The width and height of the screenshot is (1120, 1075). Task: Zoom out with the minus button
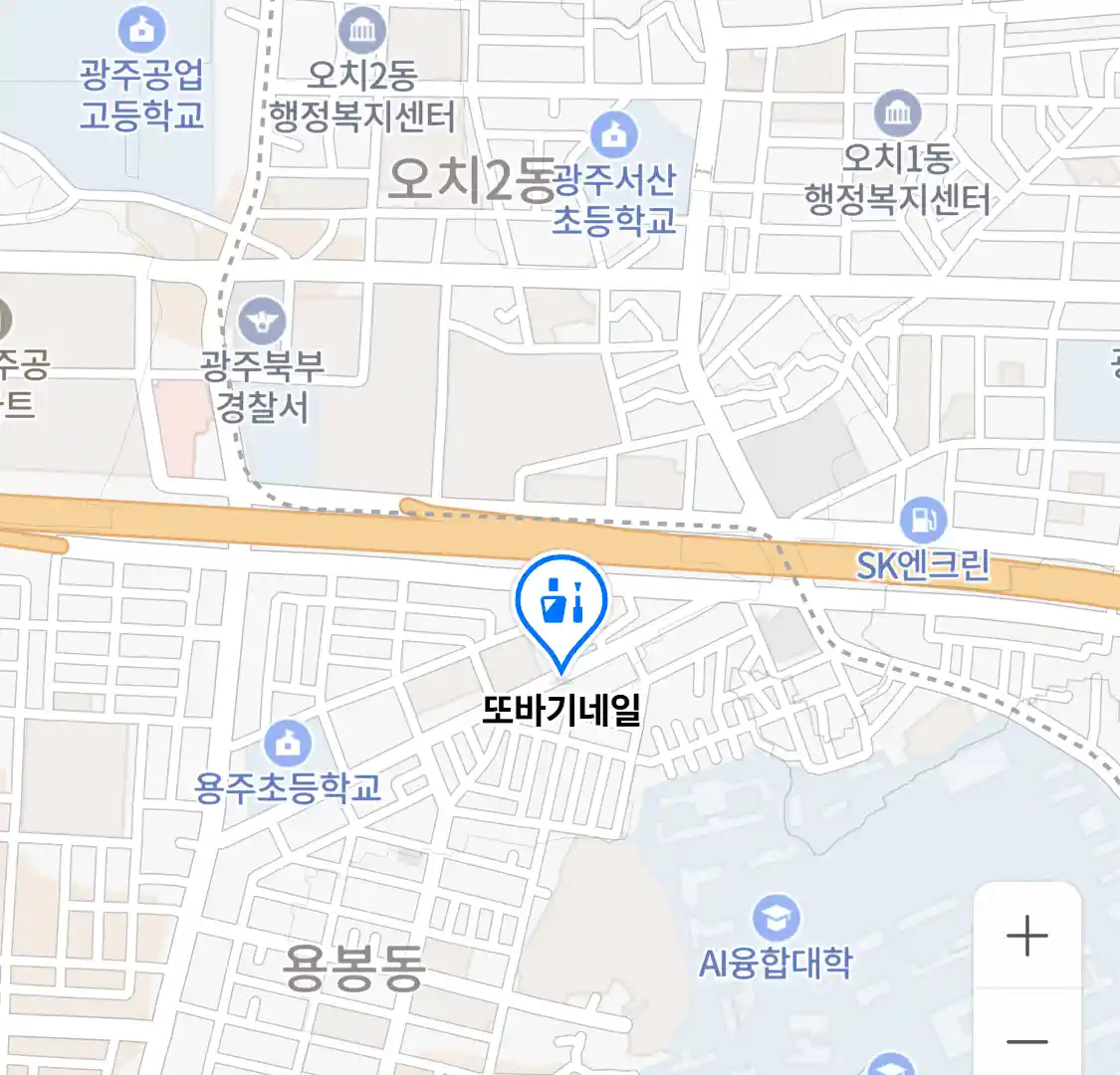[x=1026, y=1041]
